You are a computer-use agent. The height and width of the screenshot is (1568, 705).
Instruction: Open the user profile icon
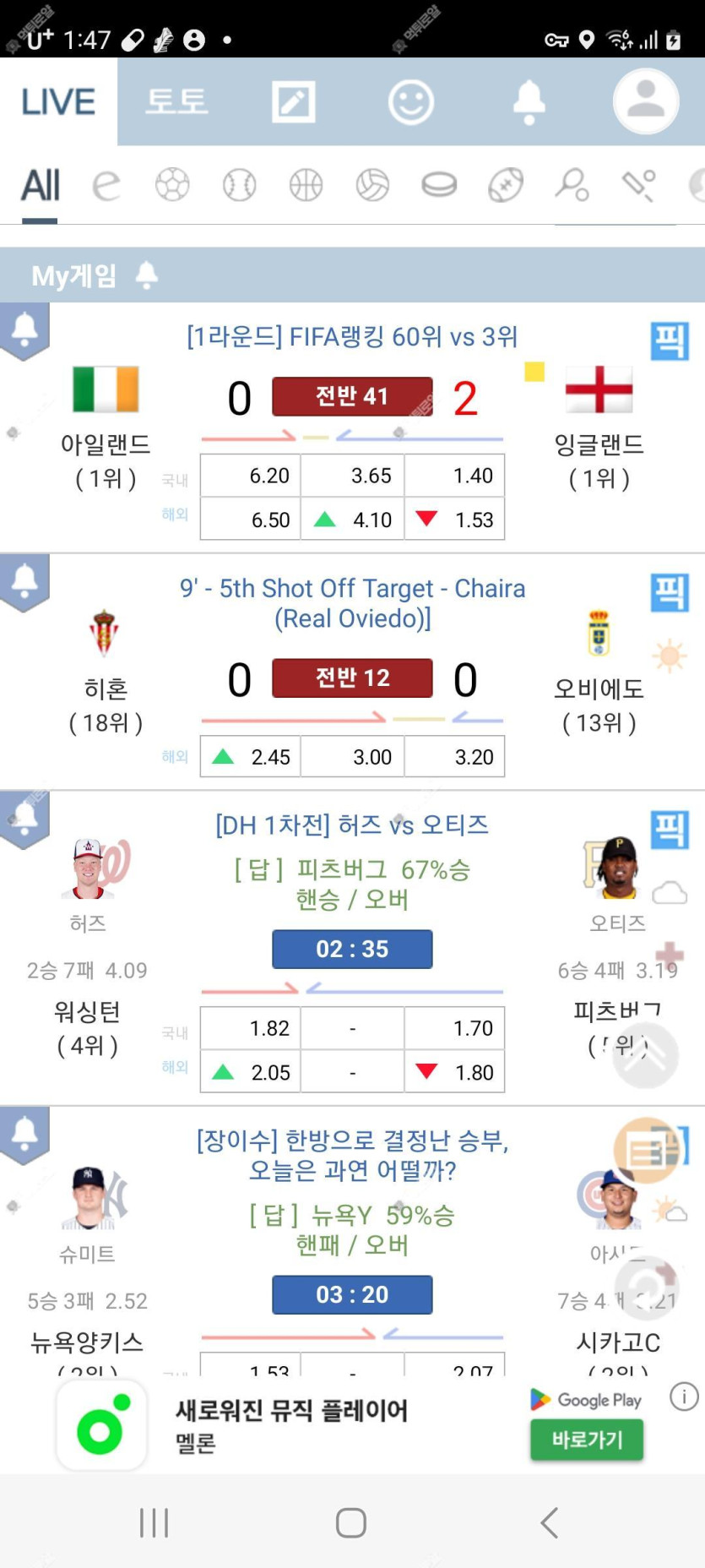click(646, 101)
